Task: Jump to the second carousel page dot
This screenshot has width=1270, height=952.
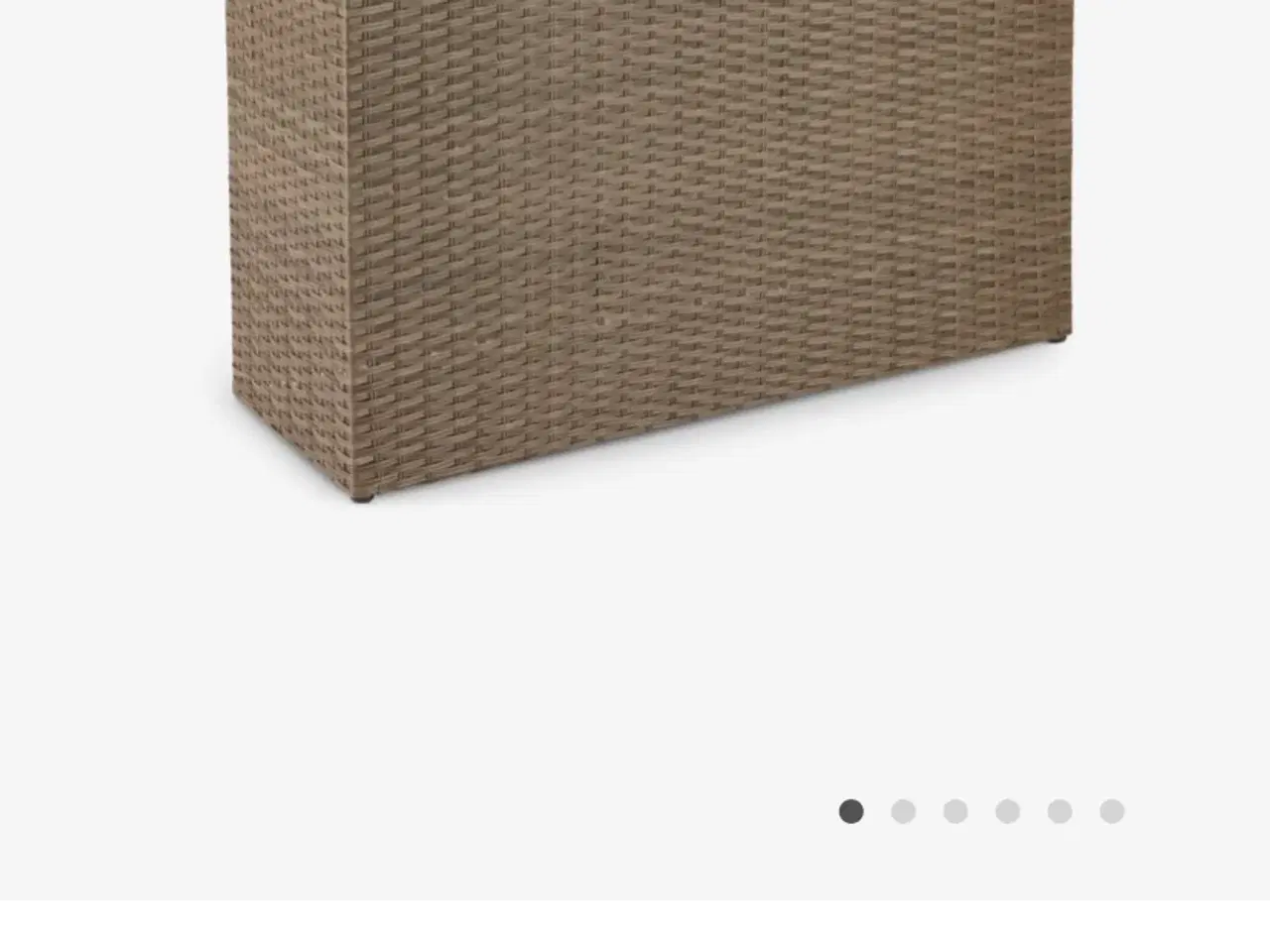Action: 903,811
